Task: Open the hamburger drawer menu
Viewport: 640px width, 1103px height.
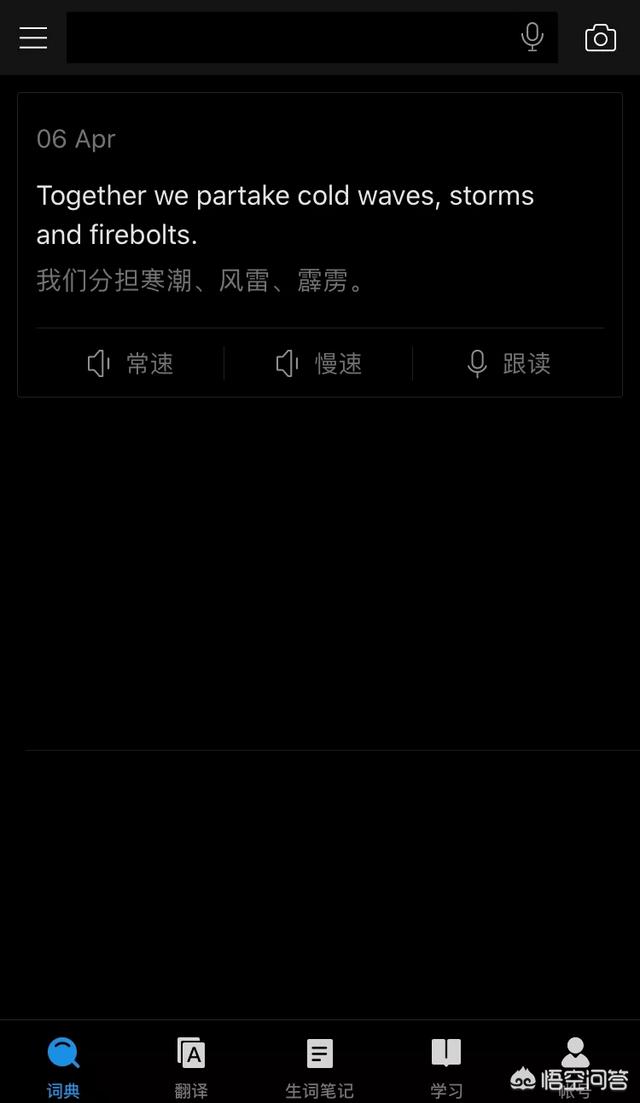Action: point(33,38)
